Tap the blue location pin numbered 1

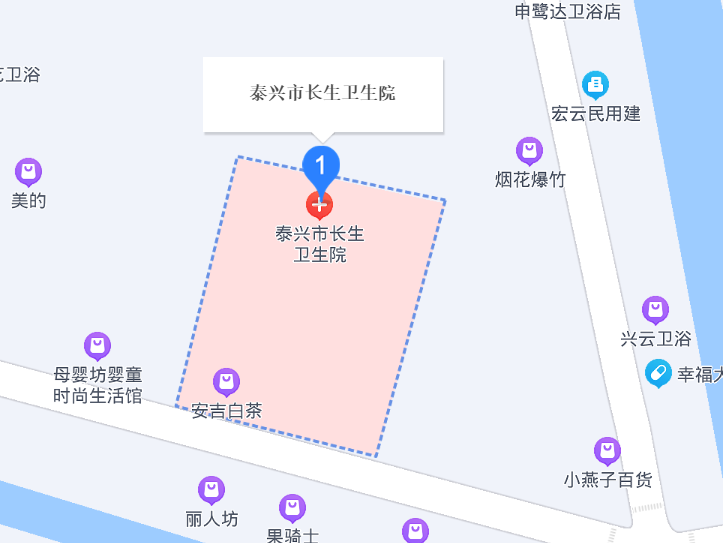pos(321,164)
